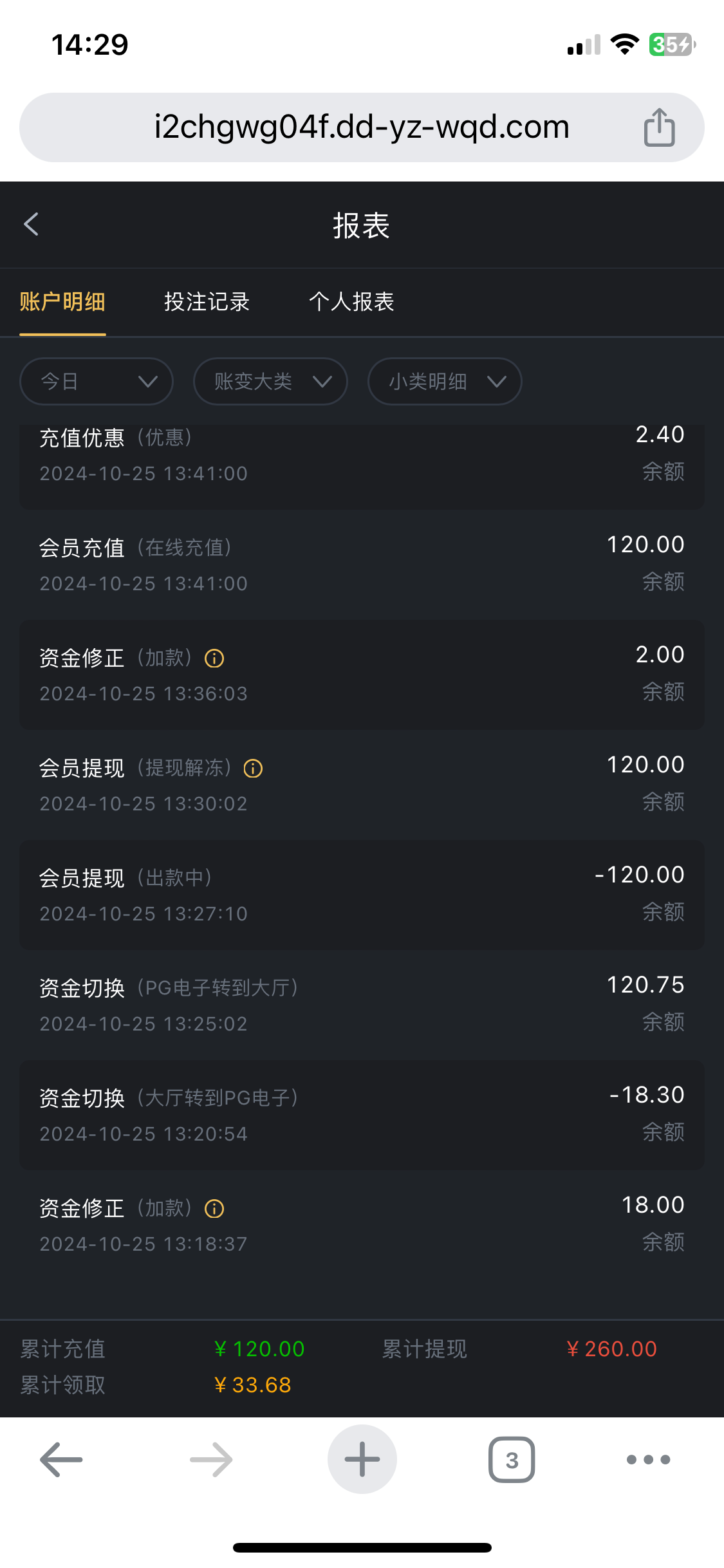Open the 小类明细 filter dropdown
The image size is (724, 1568).
coord(445,382)
